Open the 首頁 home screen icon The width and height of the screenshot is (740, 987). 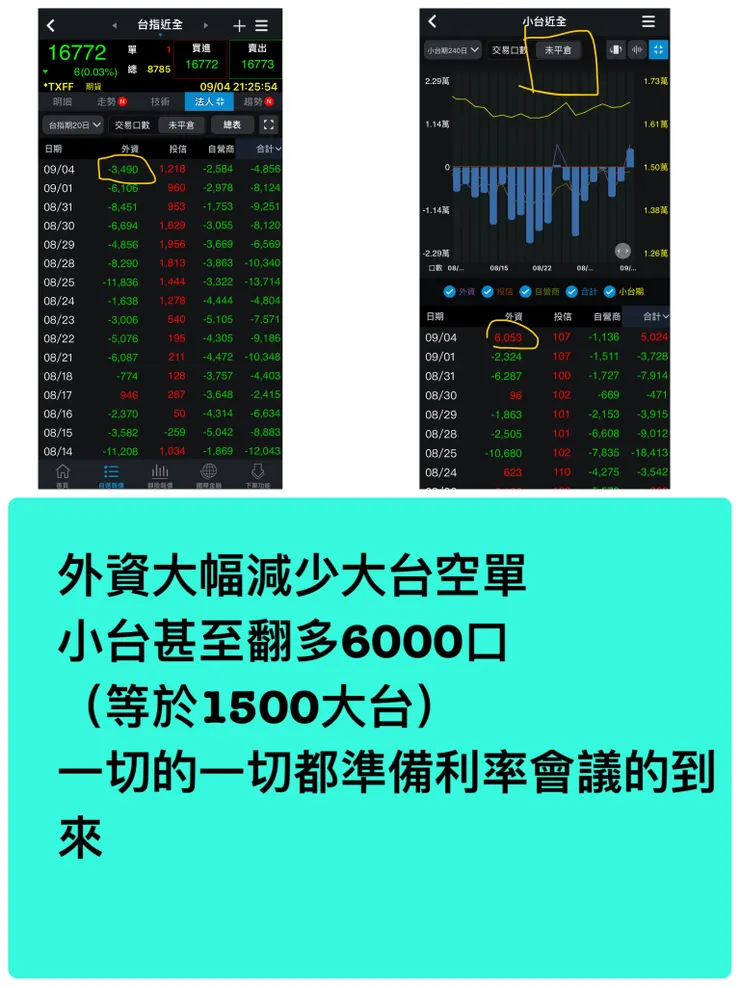[63, 470]
